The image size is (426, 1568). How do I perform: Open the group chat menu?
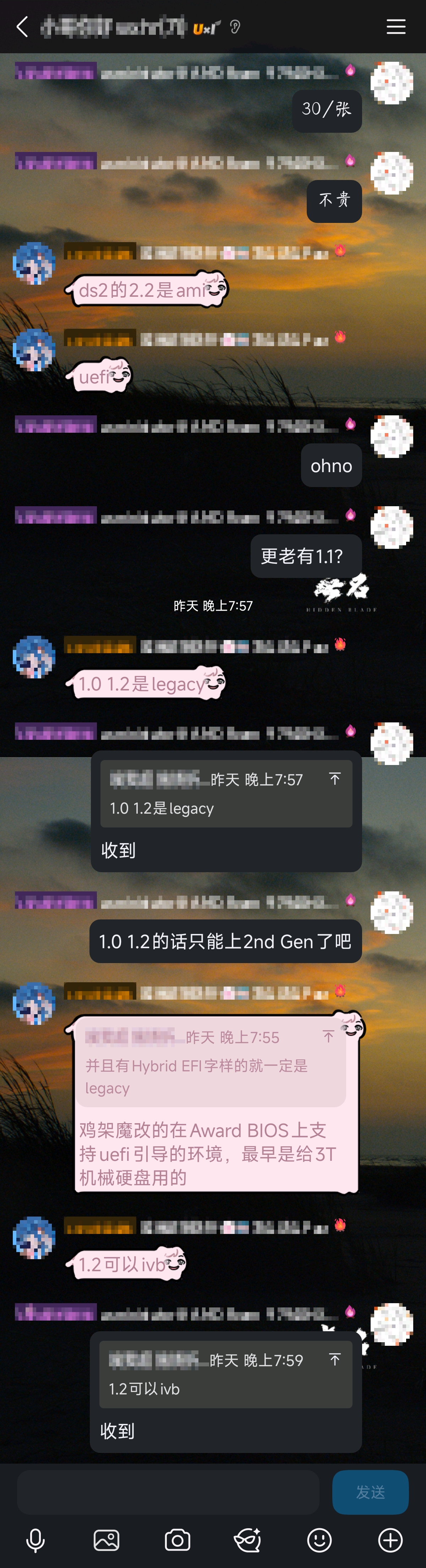click(395, 27)
